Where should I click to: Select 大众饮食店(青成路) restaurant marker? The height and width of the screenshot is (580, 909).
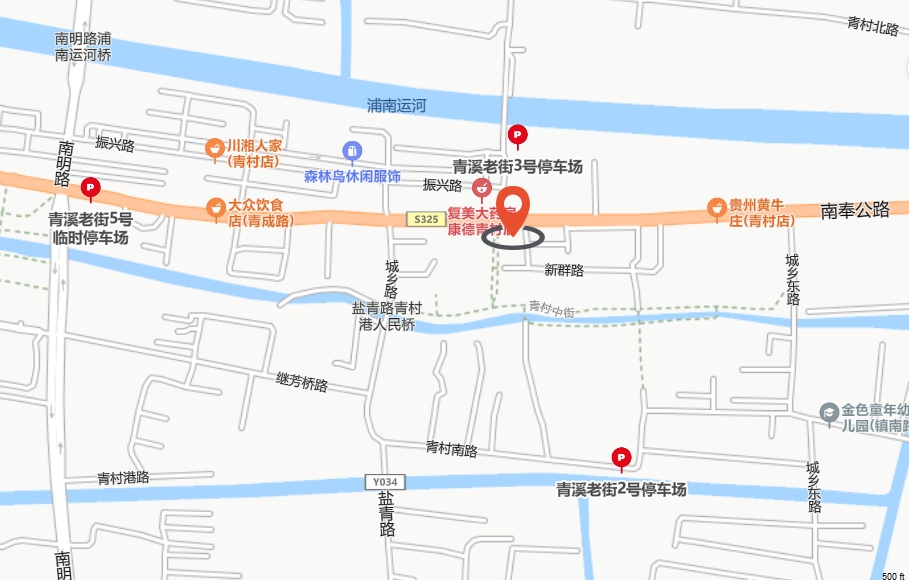(x=216, y=209)
